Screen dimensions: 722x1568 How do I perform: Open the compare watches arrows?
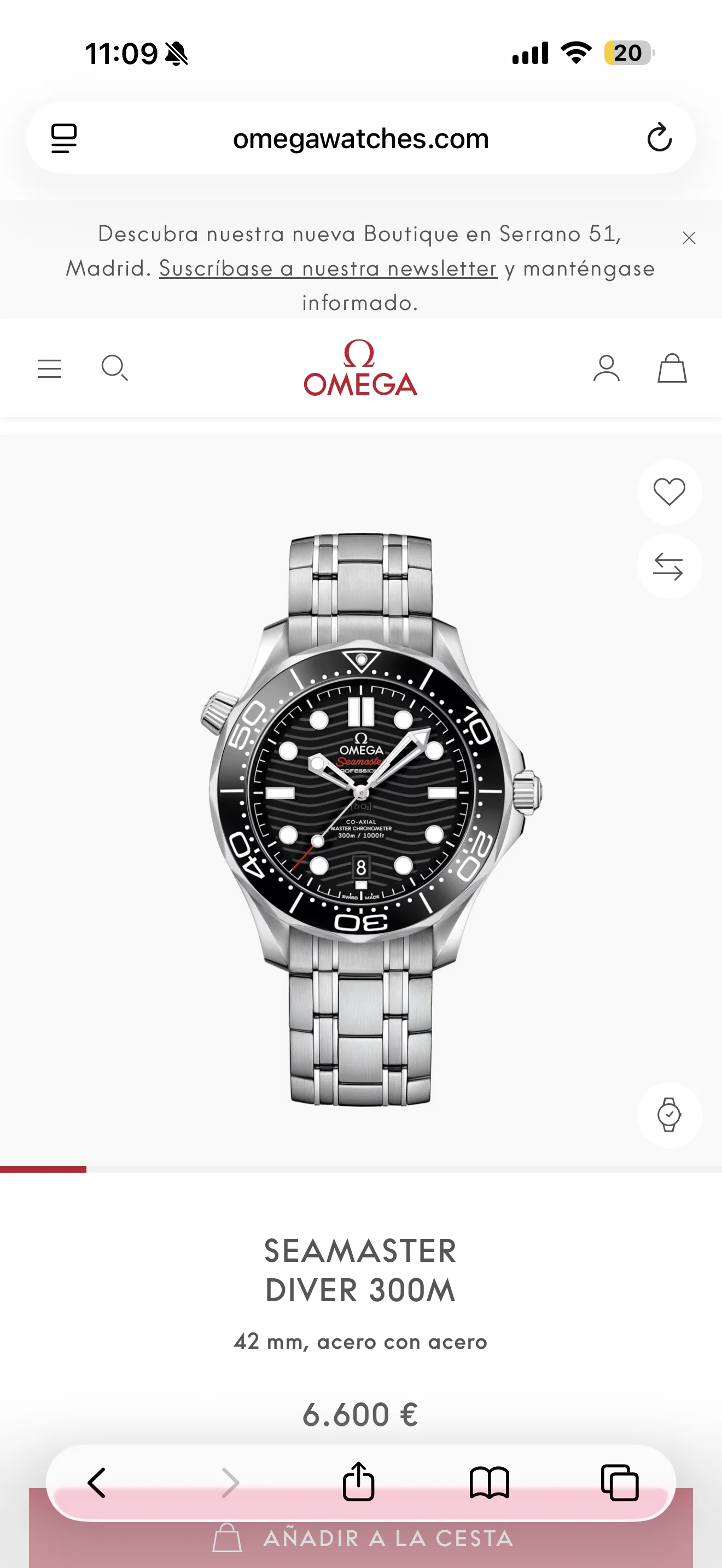pos(669,566)
